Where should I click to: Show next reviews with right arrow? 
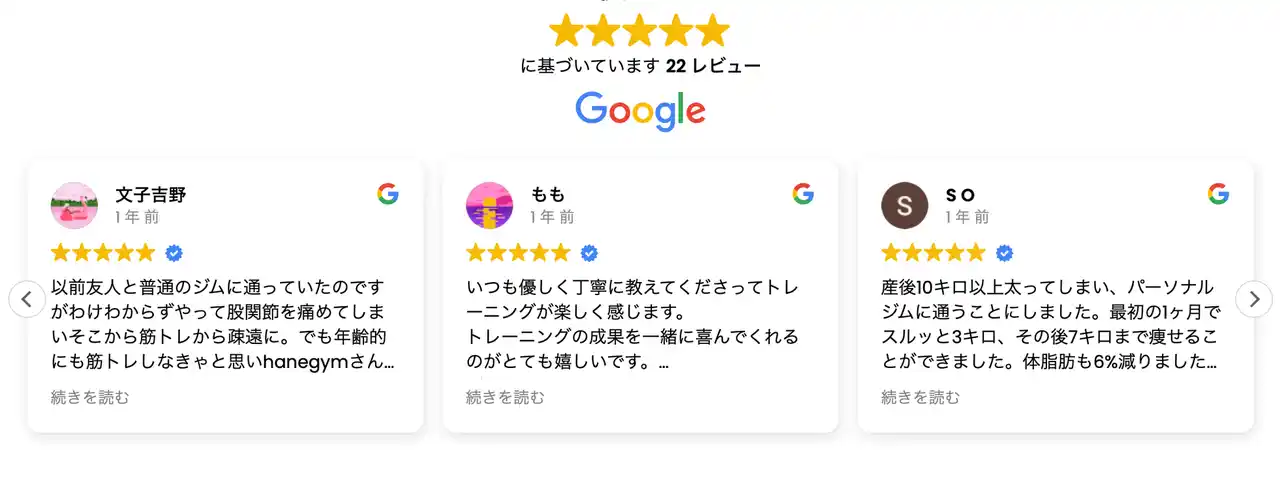click(1253, 298)
